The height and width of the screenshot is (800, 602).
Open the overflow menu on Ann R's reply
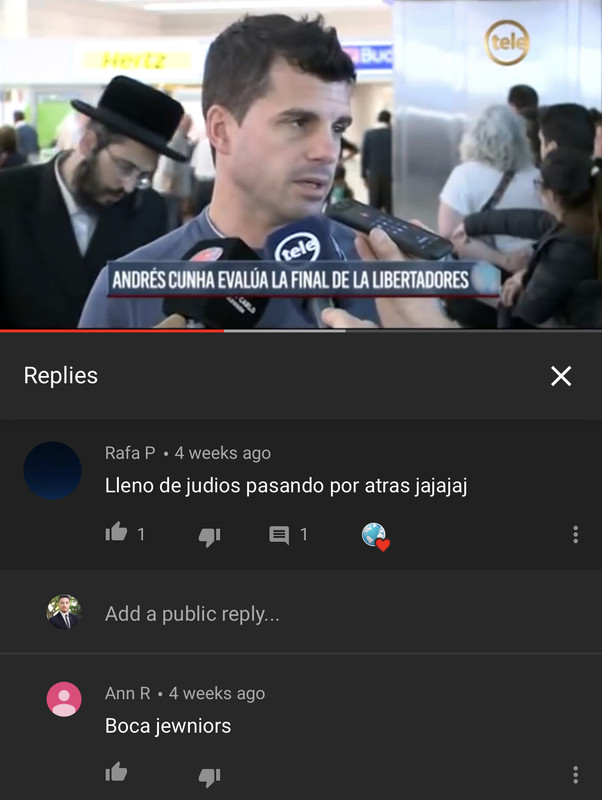click(x=575, y=774)
